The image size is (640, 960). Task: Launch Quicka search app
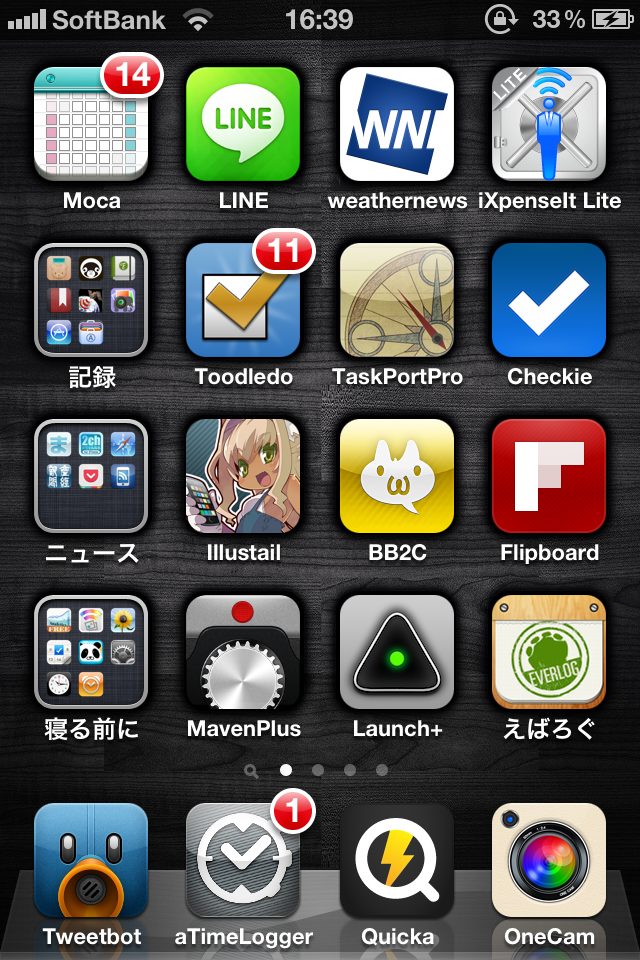click(x=397, y=860)
